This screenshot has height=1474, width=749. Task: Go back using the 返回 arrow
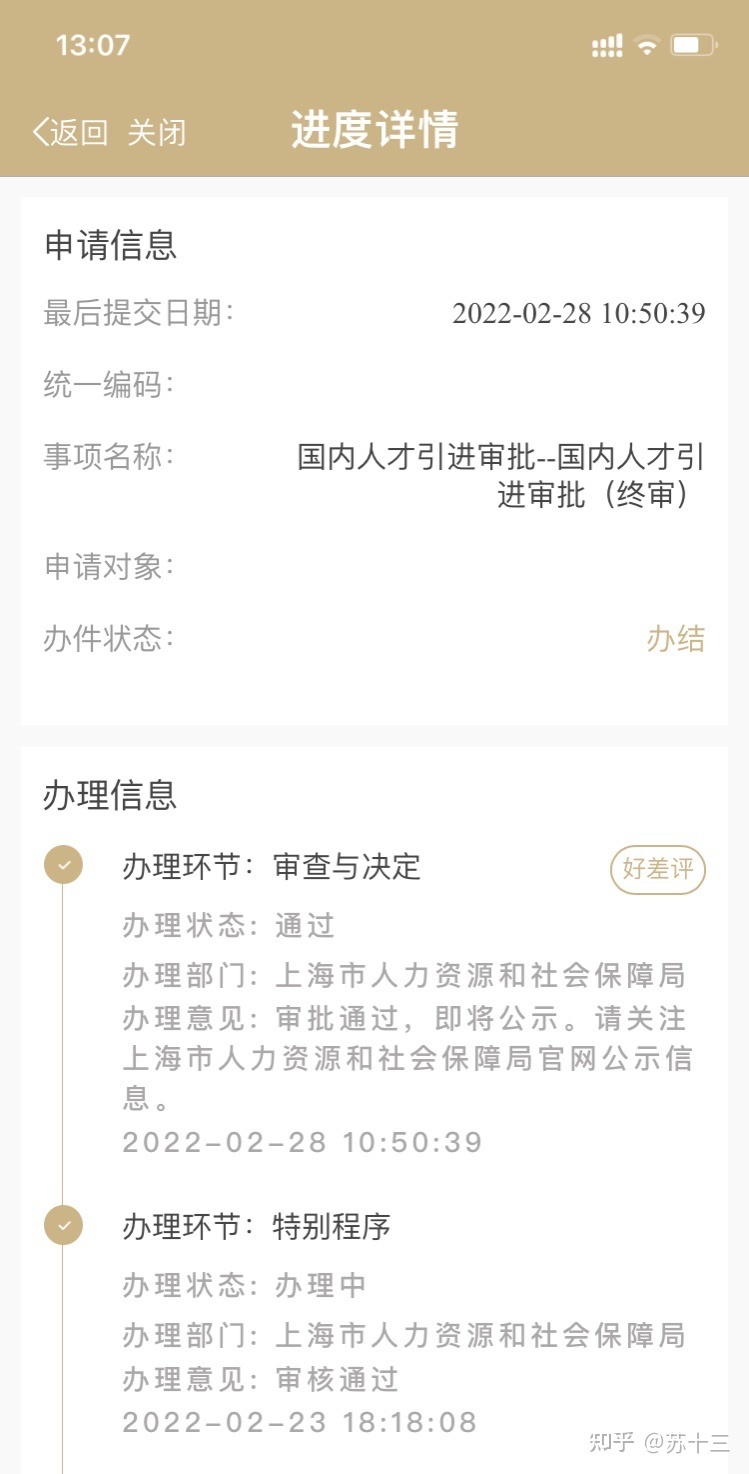coord(70,132)
